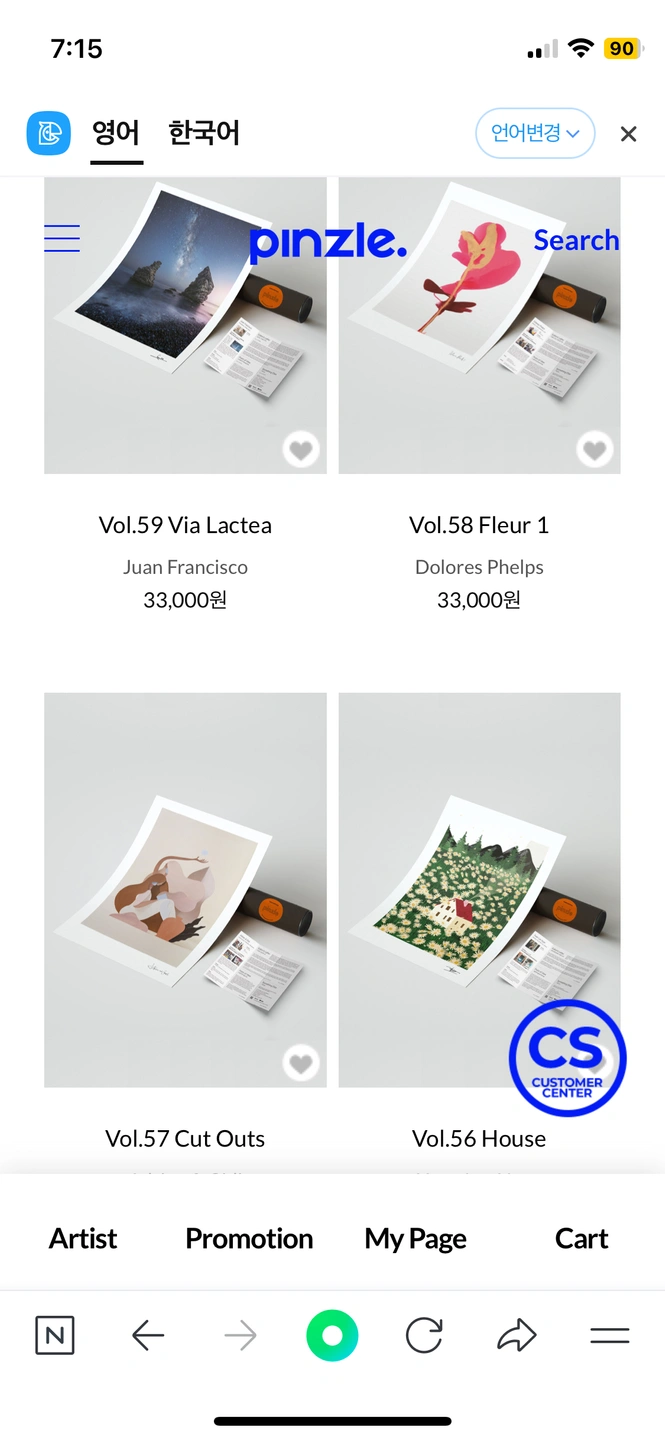Open the hamburger menu
Screen dimensions: 665x1440
coord(62,239)
